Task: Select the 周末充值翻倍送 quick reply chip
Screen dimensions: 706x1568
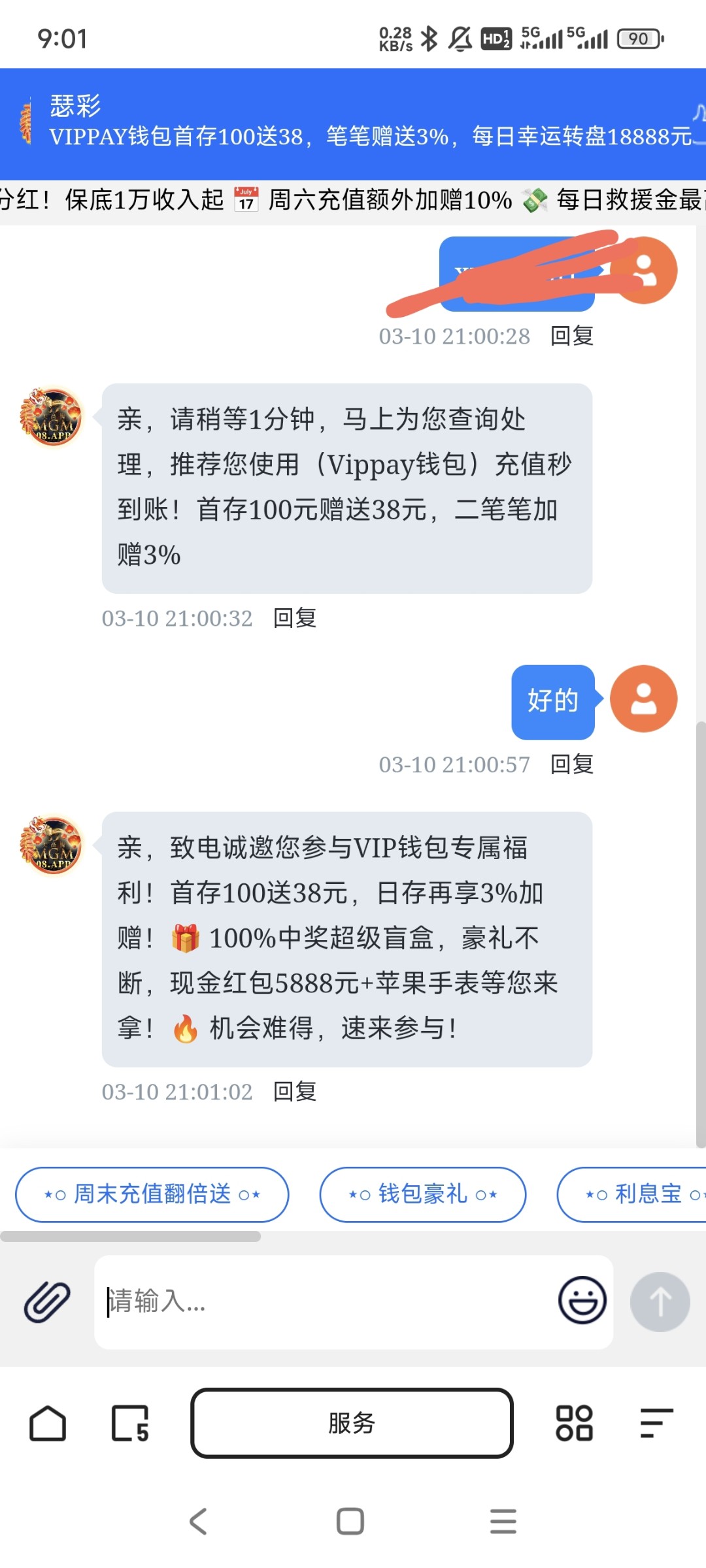Action: (152, 1194)
